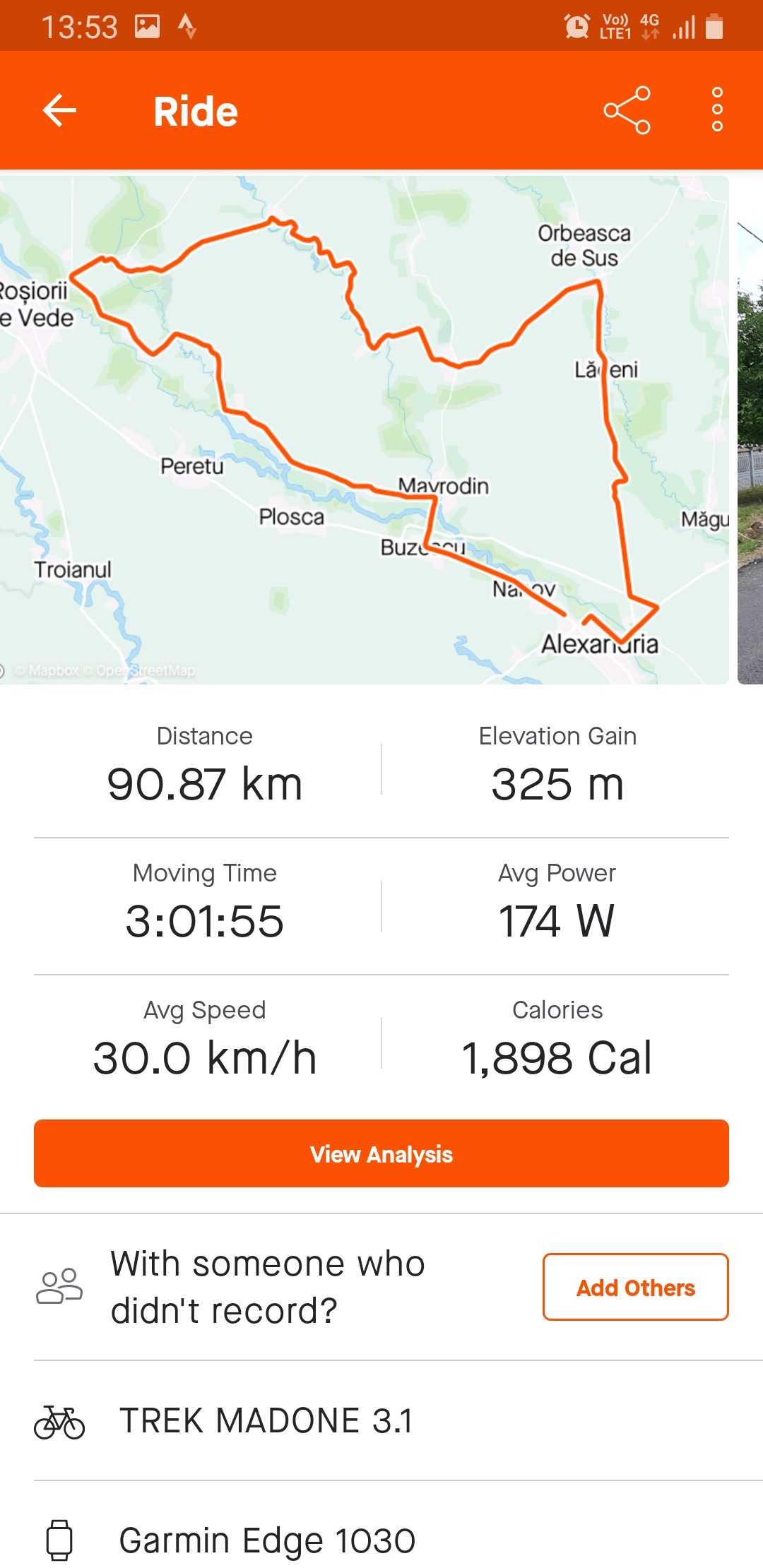Share this ride activity
This screenshot has height=1568, width=763.
(627, 110)
